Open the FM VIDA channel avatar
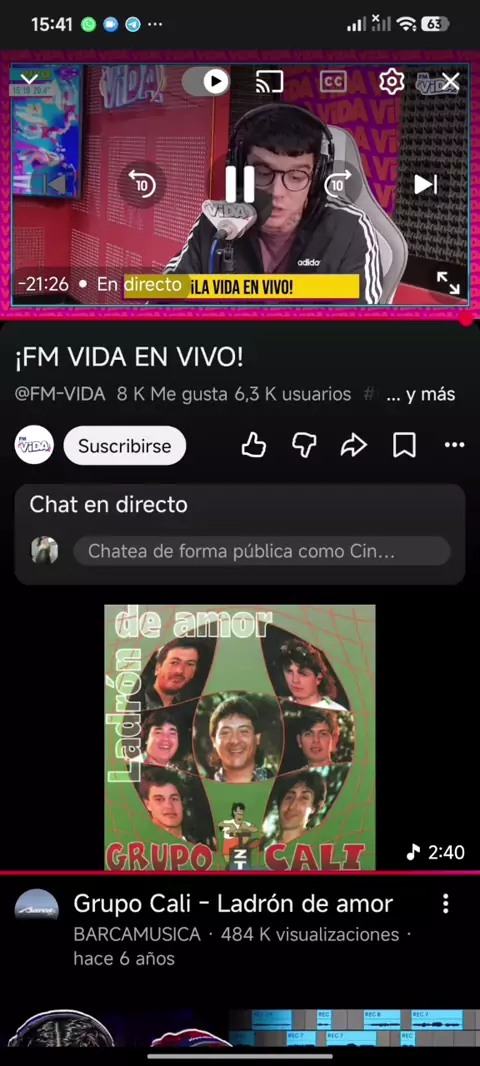 coord(34,445)
